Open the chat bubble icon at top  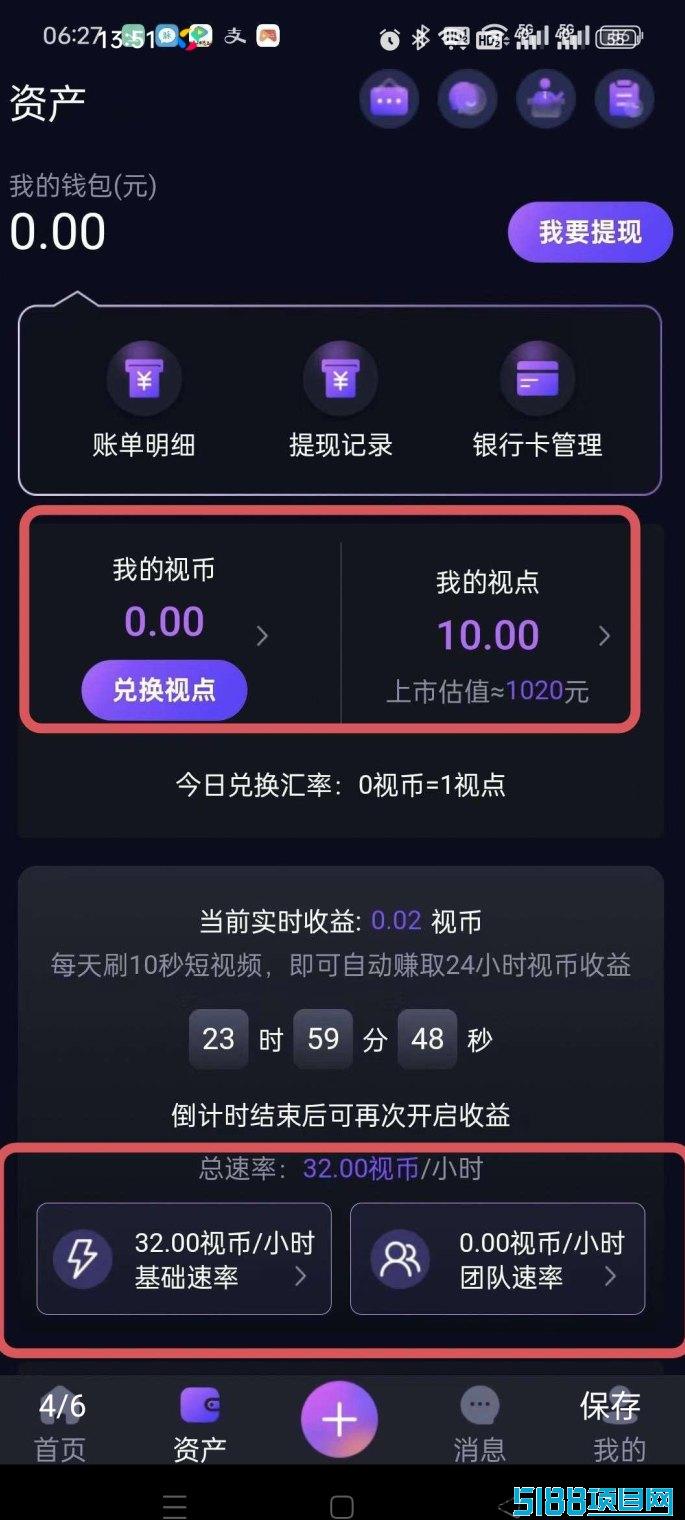[x=467, y=99]
